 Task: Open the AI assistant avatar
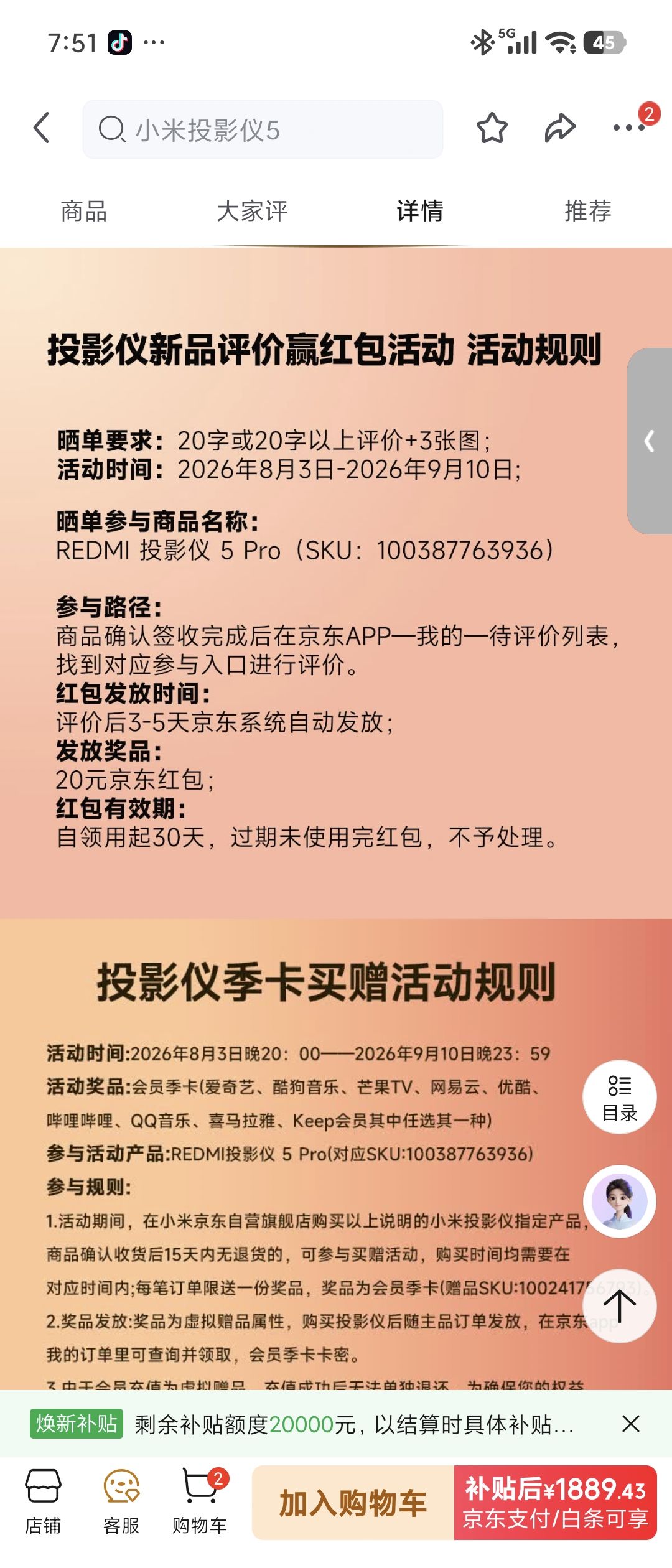click(620, 1202)
